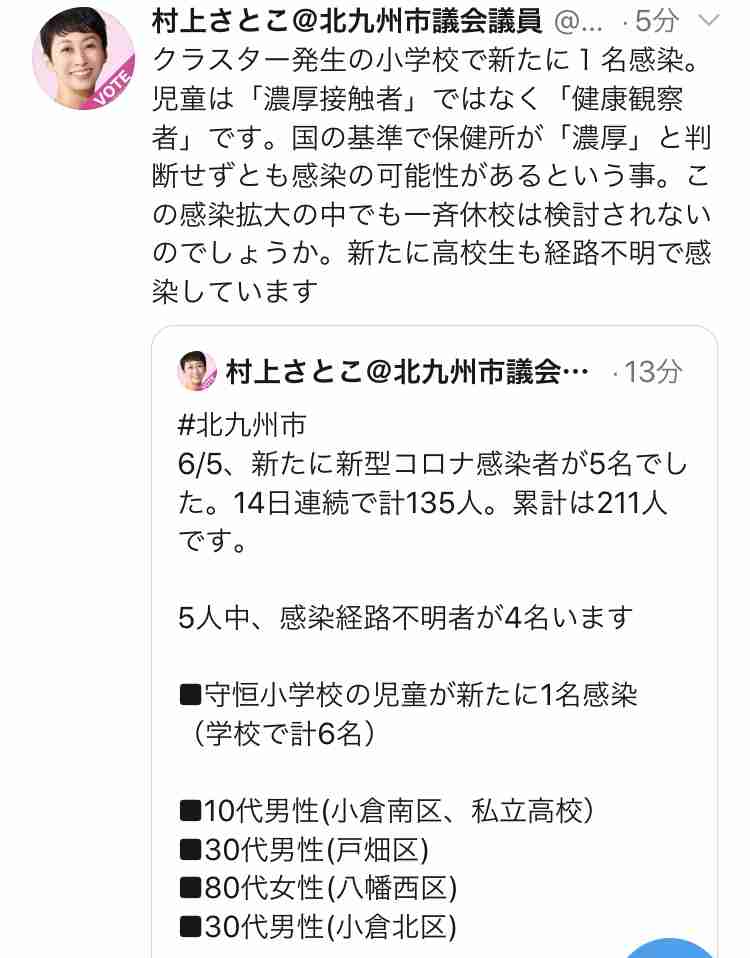This screenshot has width=750, height=958.
Task: Open 村上さとこ's profile picture at the top
Action: pyautogui.click(x=84, y=62)
